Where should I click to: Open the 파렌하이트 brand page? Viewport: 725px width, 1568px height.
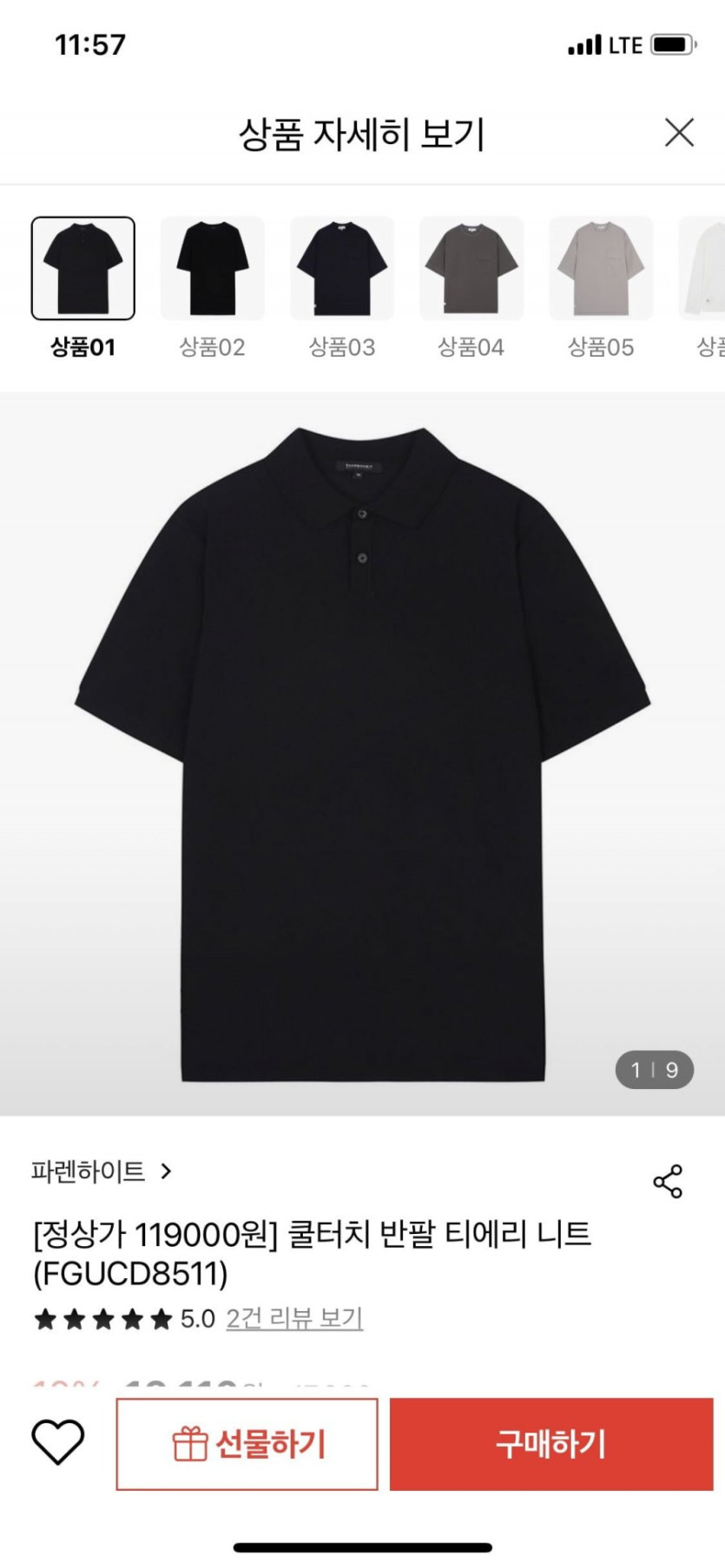coord(101,1171)
